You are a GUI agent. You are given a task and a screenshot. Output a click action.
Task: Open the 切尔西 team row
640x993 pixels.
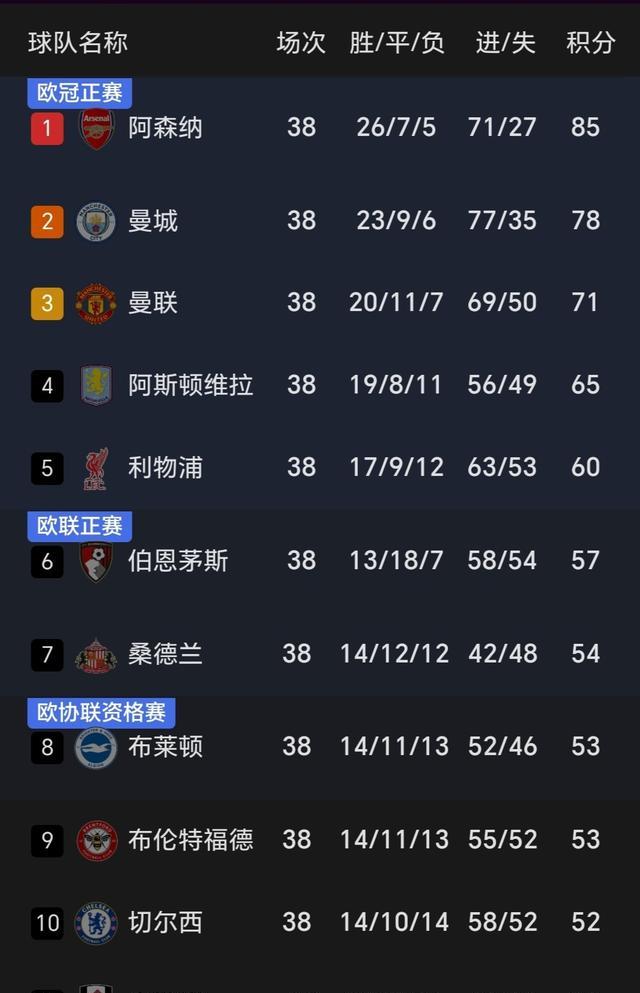(x=320, y=922)
